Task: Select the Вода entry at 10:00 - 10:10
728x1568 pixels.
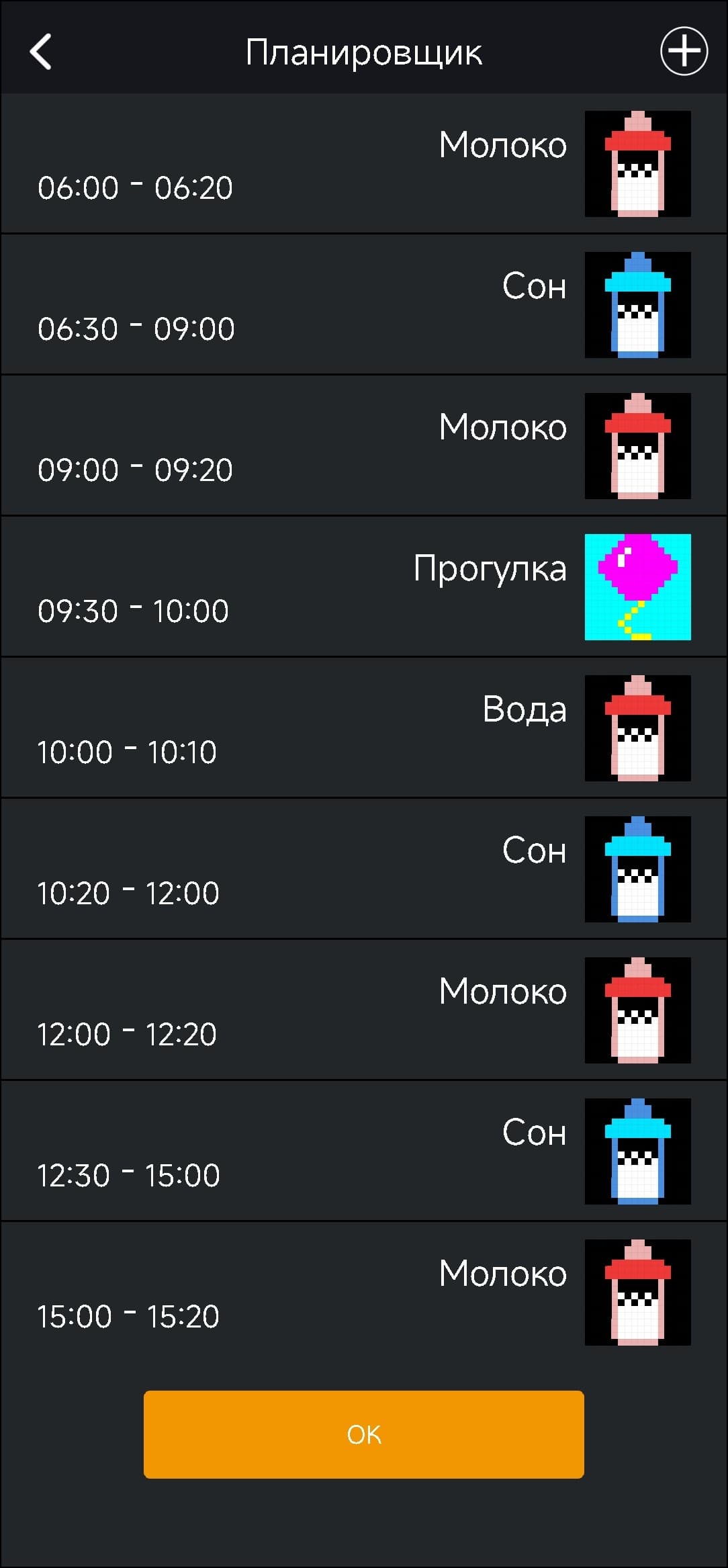Action: (x=363, y=728)
